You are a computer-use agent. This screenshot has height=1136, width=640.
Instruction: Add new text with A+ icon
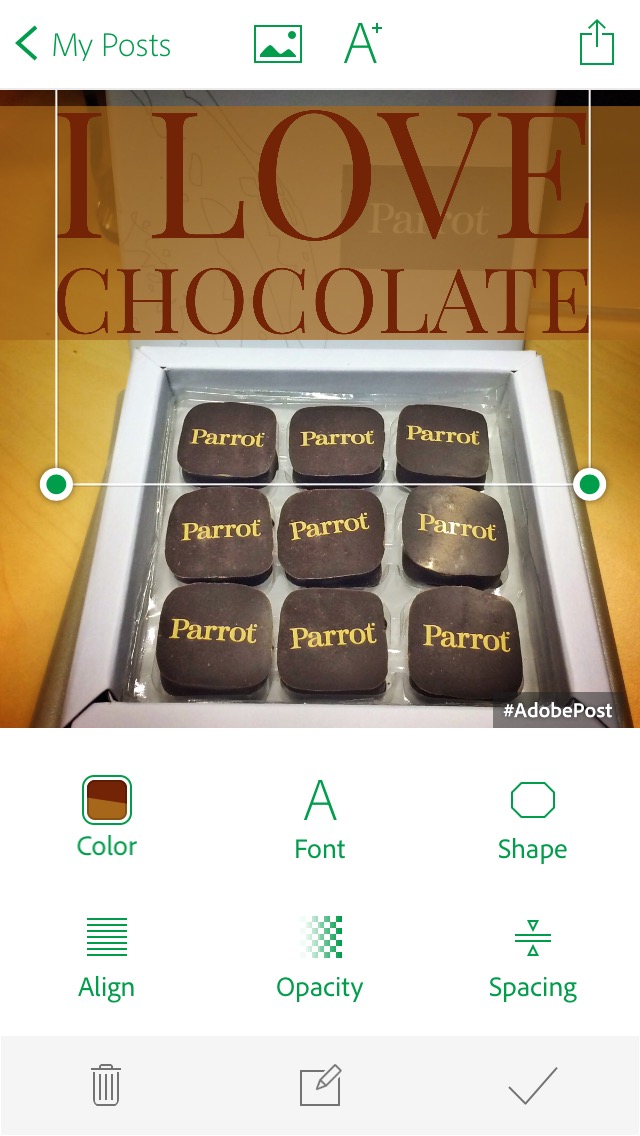(x=362, y=44)
